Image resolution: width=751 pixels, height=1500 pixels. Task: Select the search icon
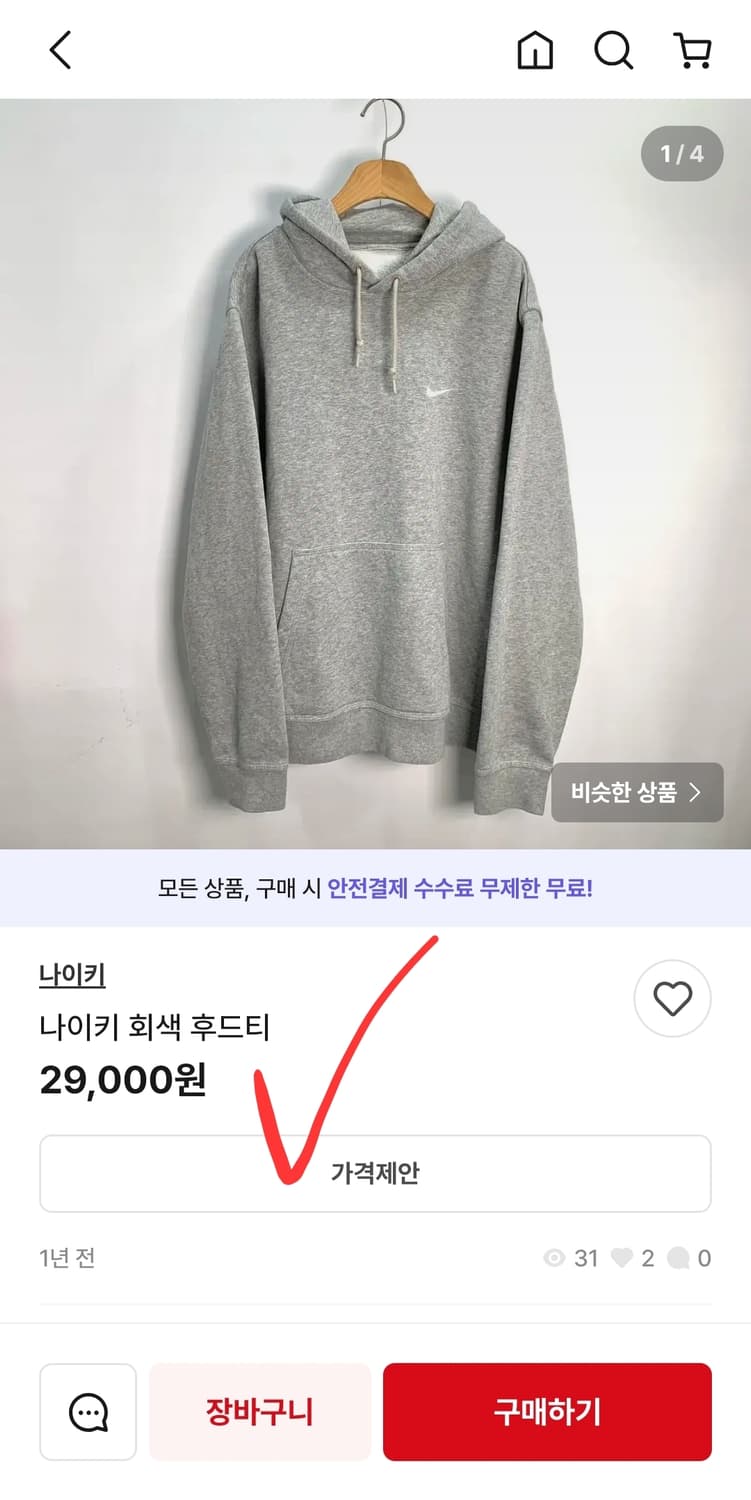click(613, 50)
